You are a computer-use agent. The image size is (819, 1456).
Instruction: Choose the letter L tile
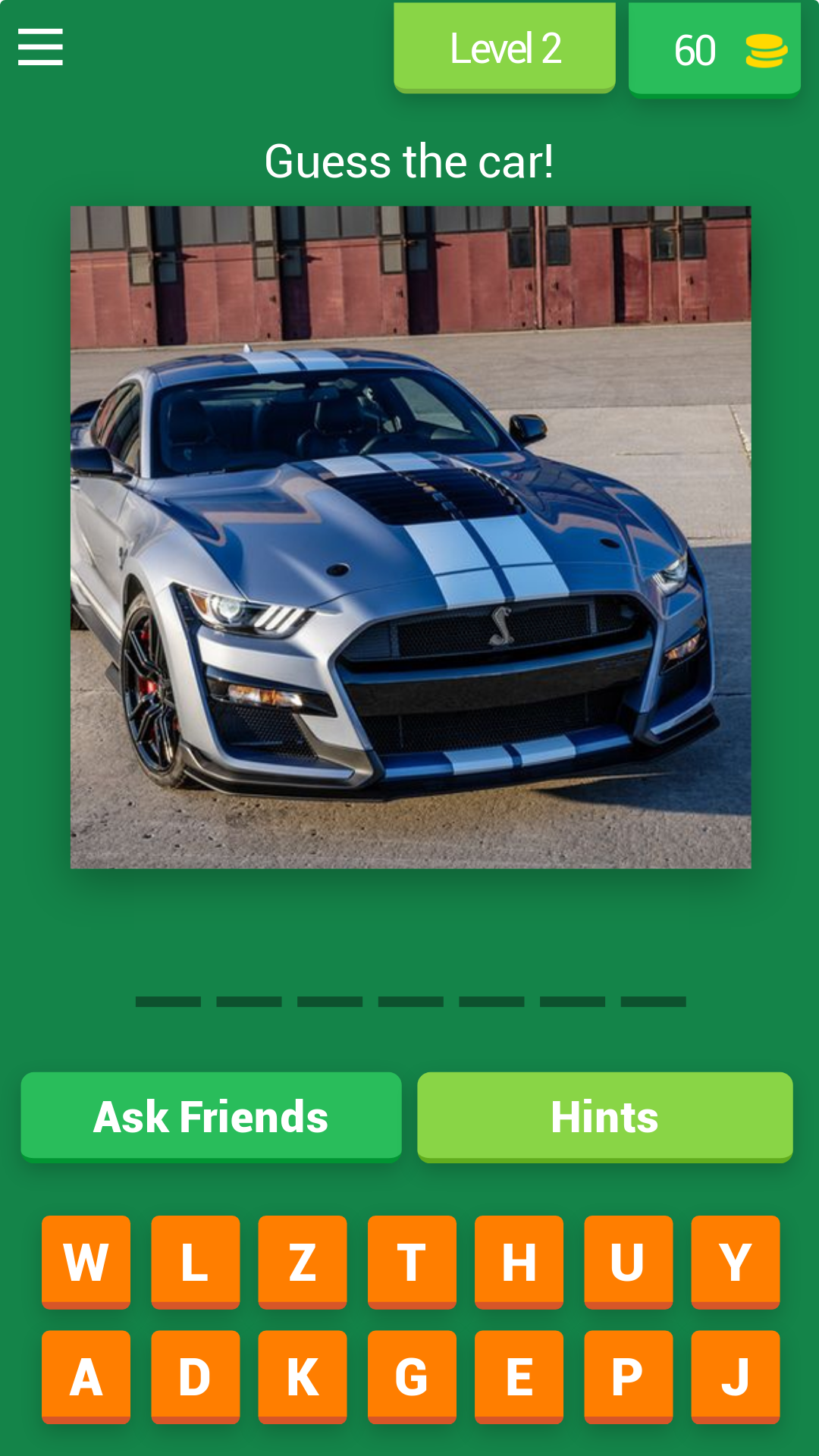click(x=195, y=1262)
